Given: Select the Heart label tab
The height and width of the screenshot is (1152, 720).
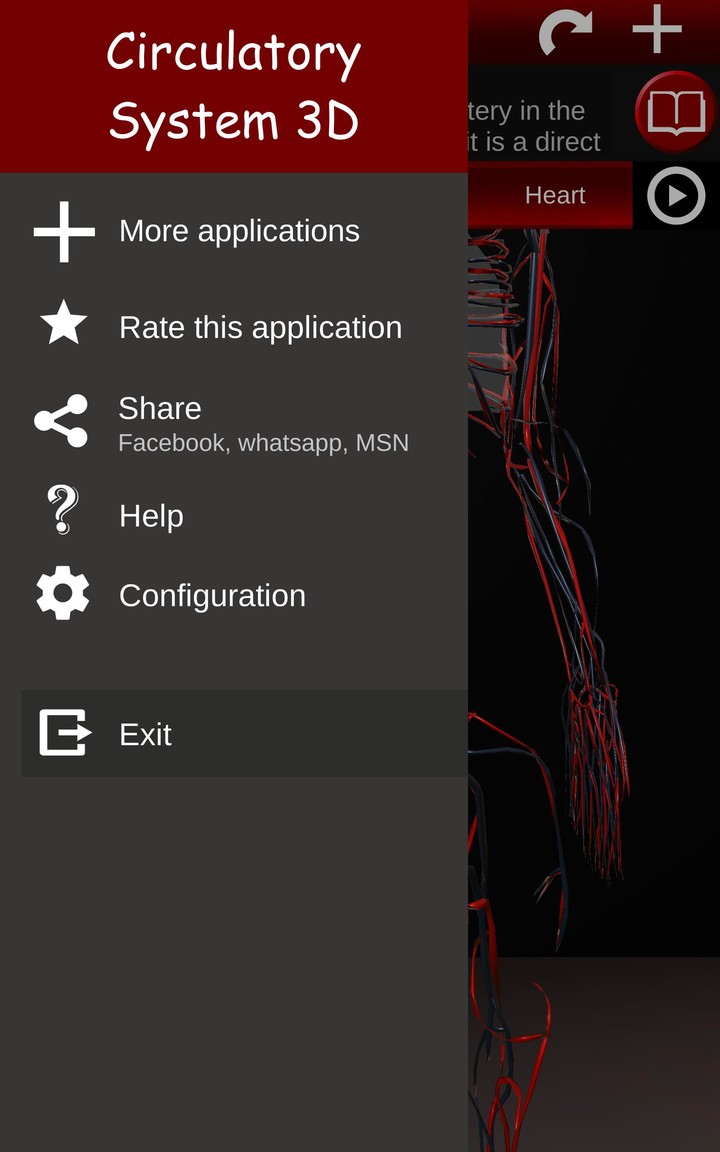Looking at the screenshot, I should [x=554, y=195].
